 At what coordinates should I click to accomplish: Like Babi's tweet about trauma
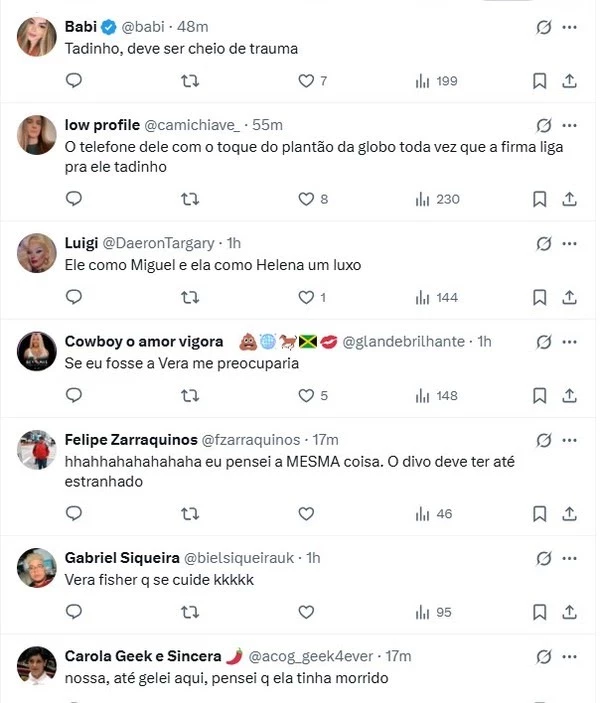click(307, 81)
